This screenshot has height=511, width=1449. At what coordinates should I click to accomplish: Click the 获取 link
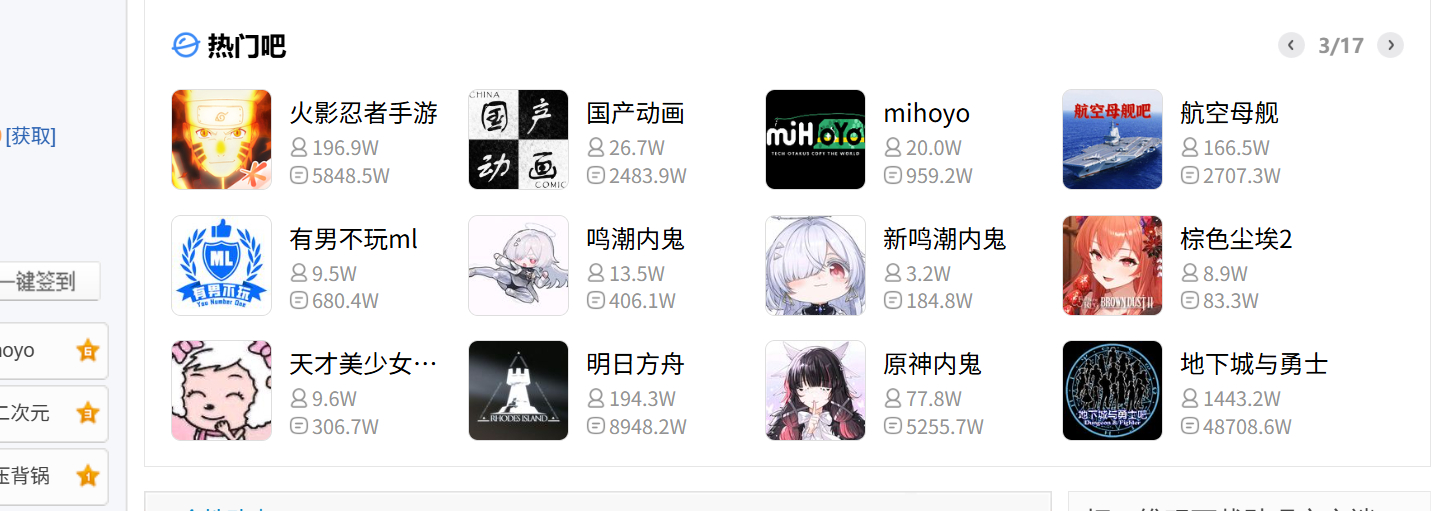point(30,136)
